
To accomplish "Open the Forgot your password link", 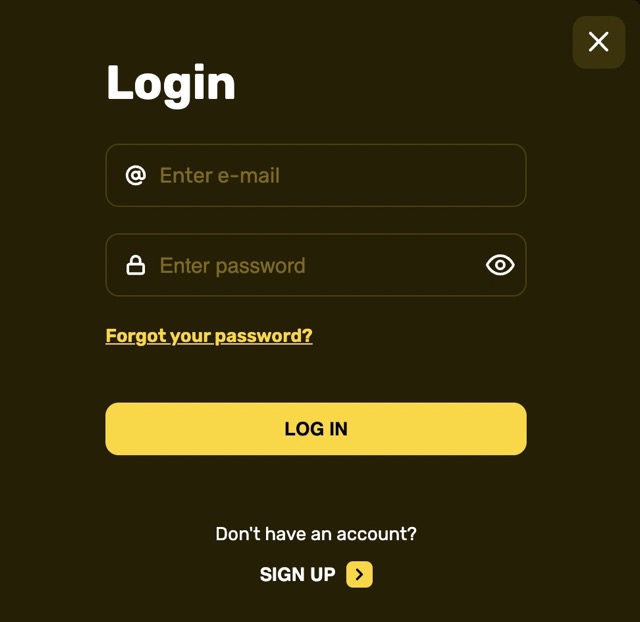I will pyautogui.click(x=209, y=336).
